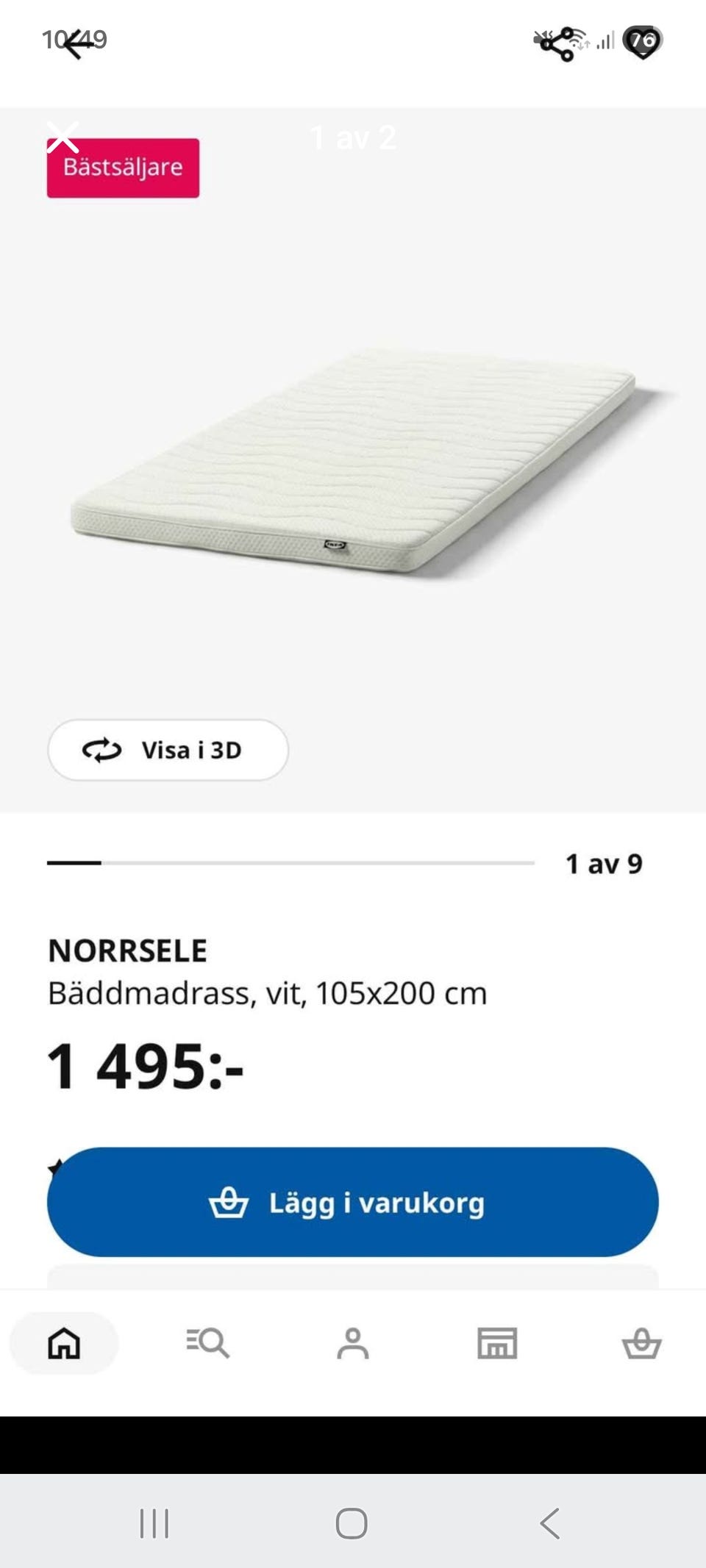
Task: Open the Visa i 3D viewer
Action: click(x=168, y=750)
